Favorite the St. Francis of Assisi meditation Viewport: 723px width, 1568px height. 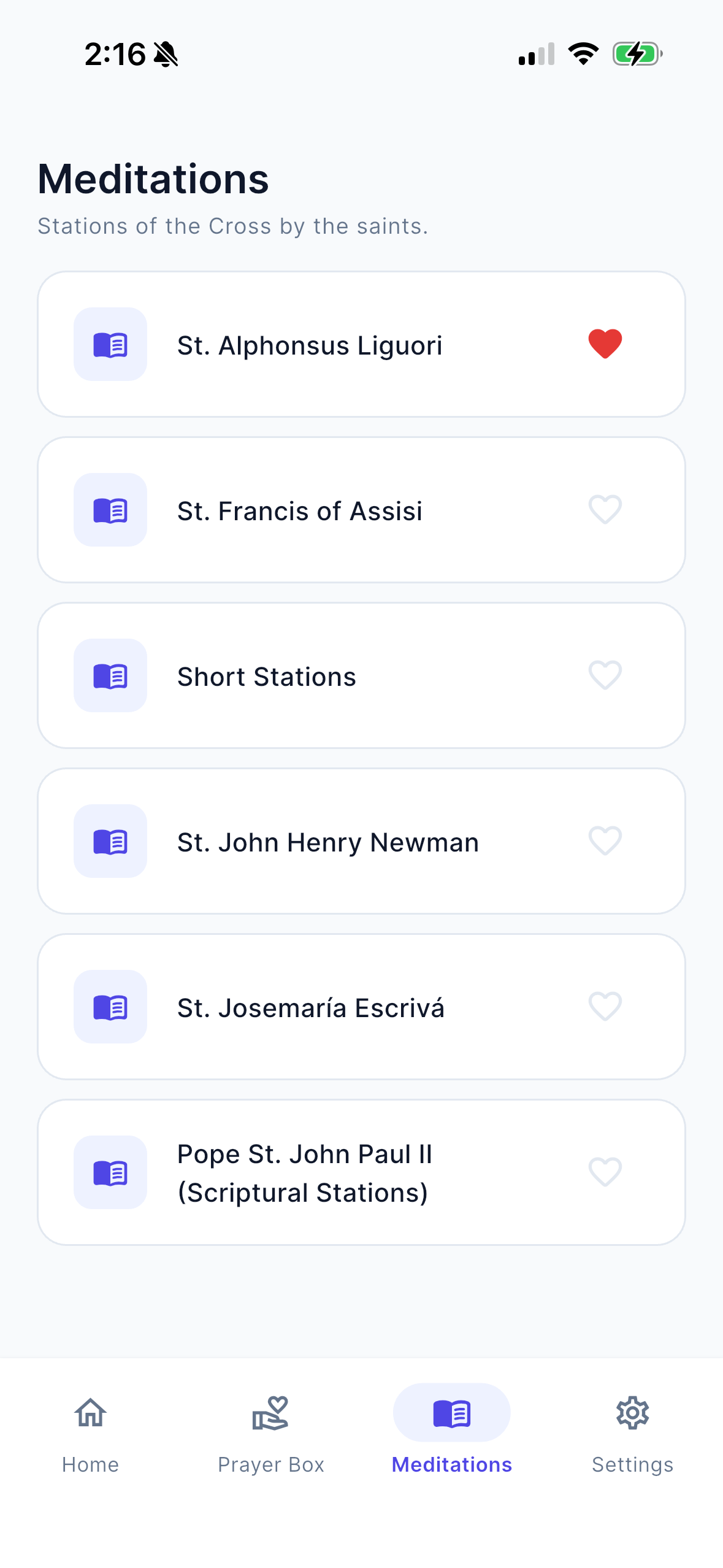(x=605, y=509)
